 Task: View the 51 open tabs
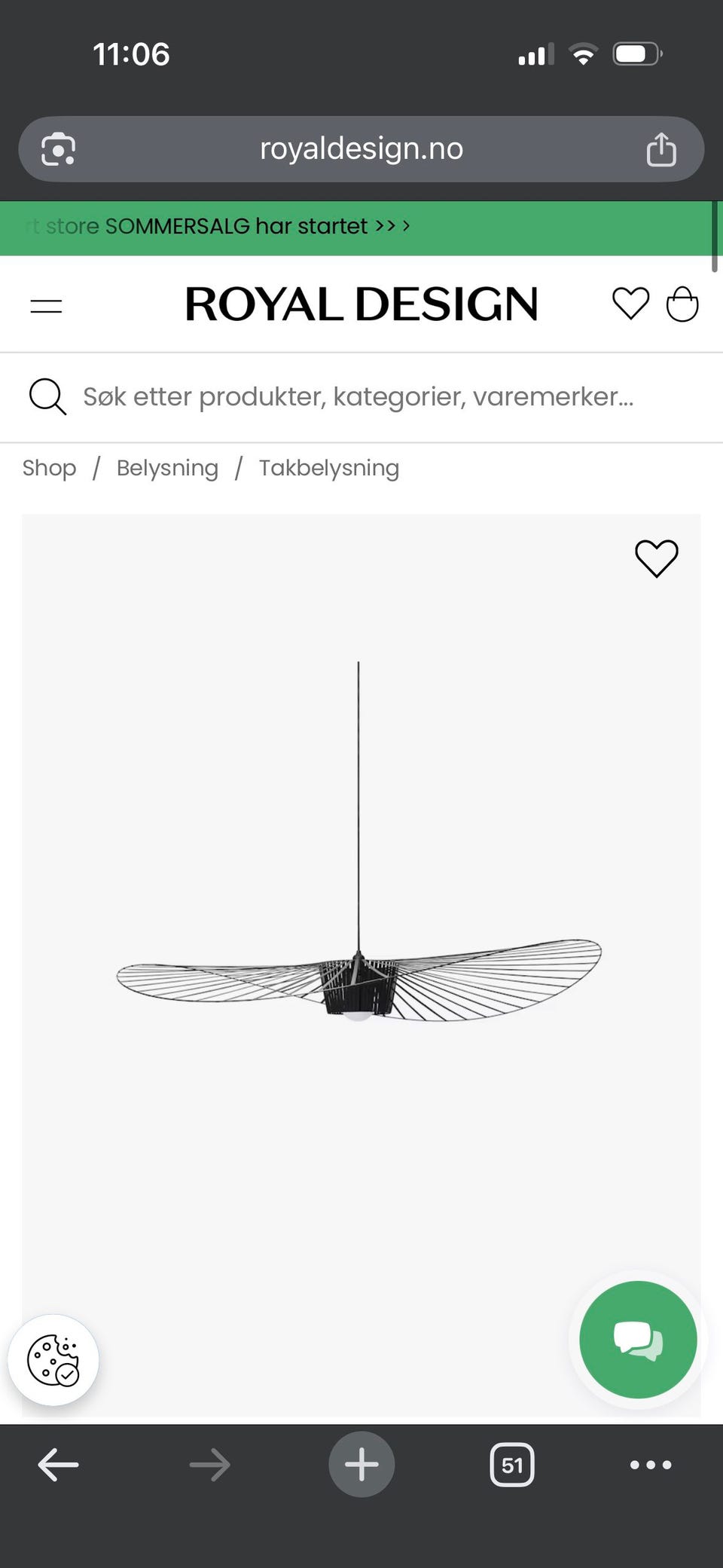coord(512,1465)
